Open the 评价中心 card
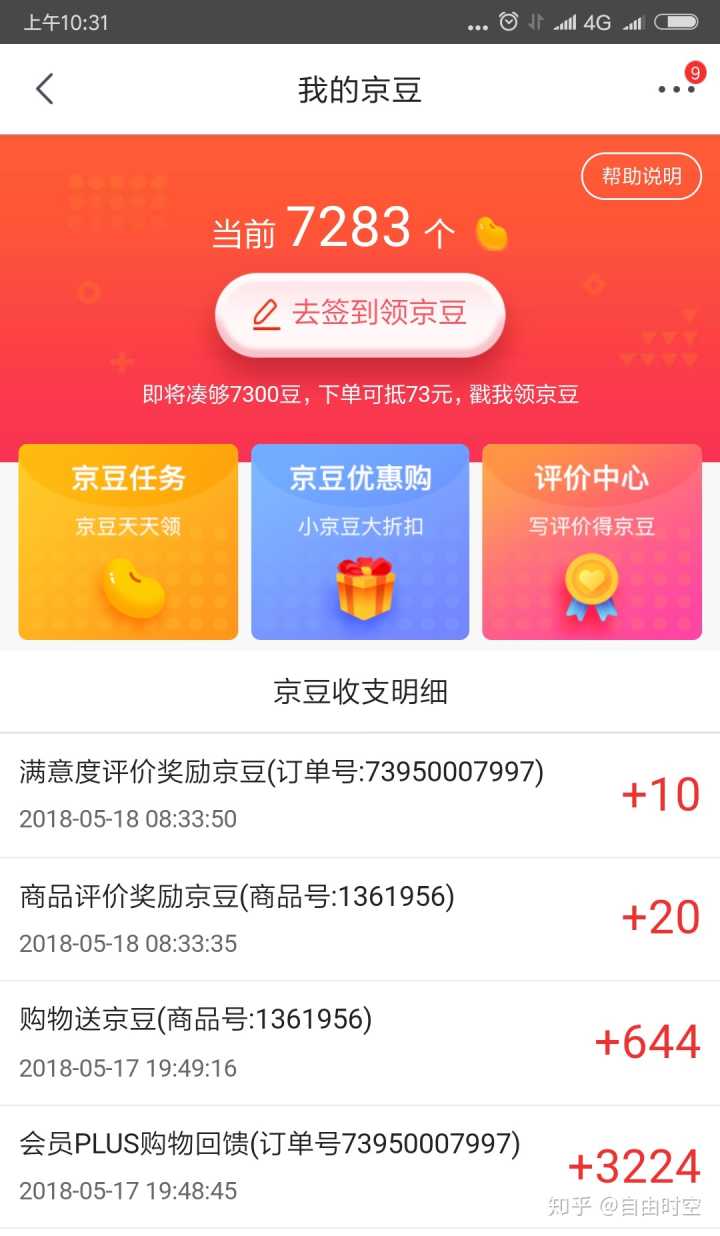This screenshot has width=720, height=1236. [x=592, y=541]
